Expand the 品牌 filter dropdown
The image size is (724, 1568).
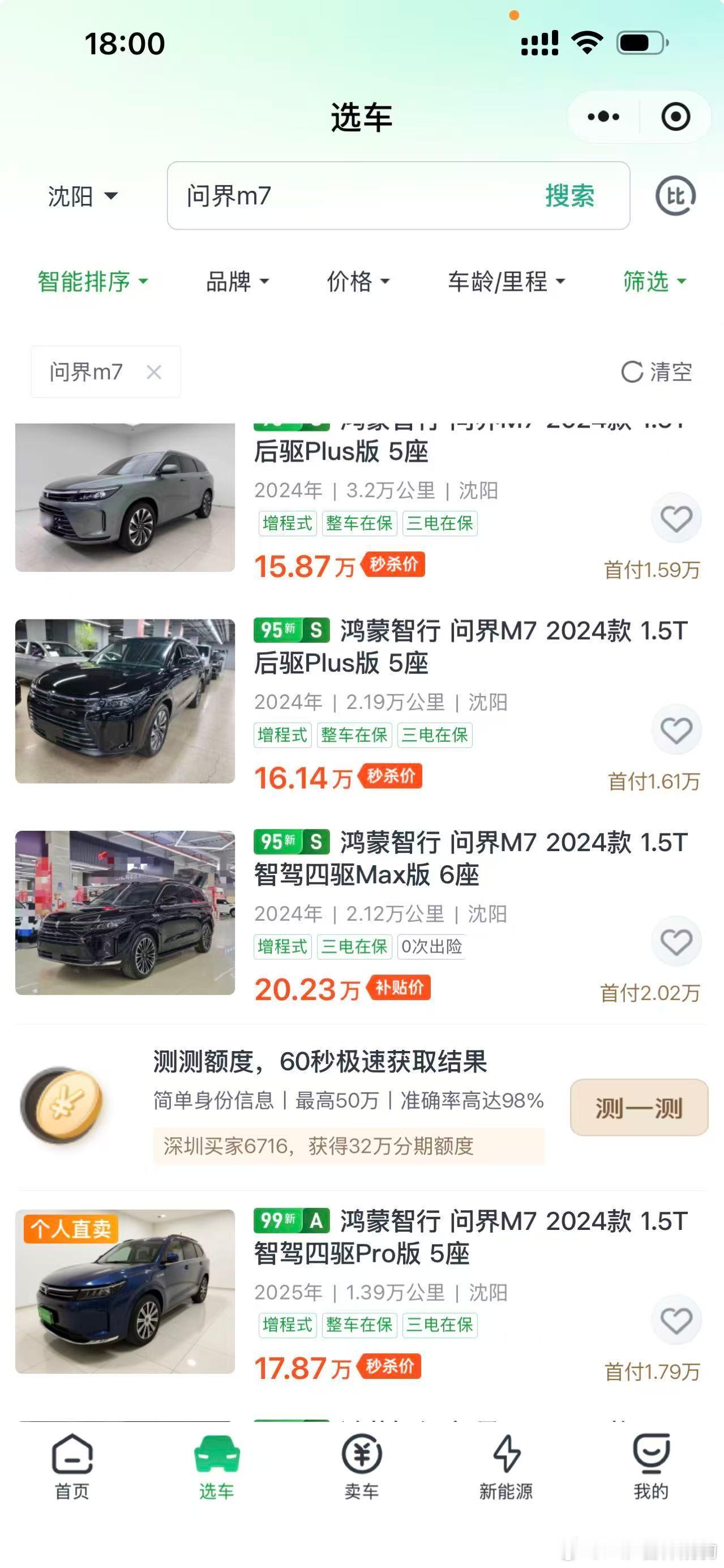(x=237, y=281)
